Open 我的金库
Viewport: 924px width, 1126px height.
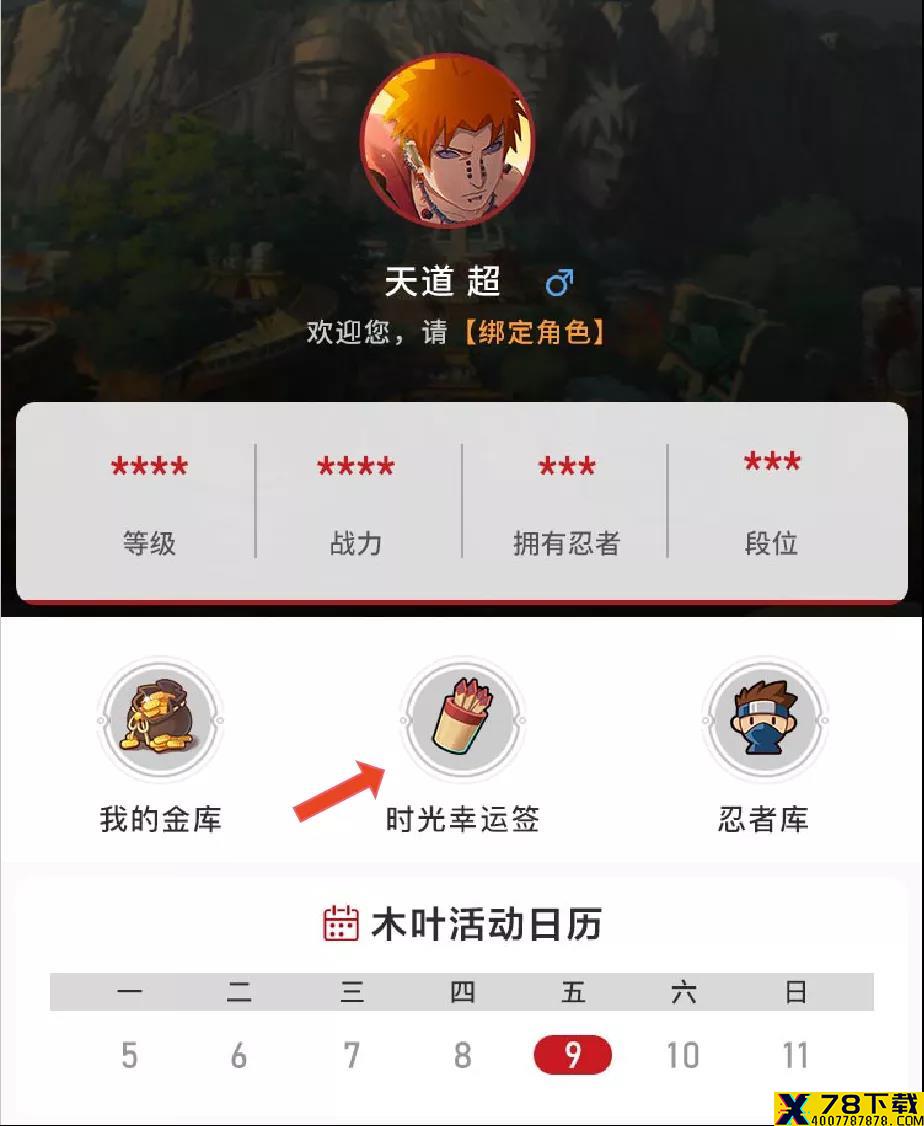161,720
